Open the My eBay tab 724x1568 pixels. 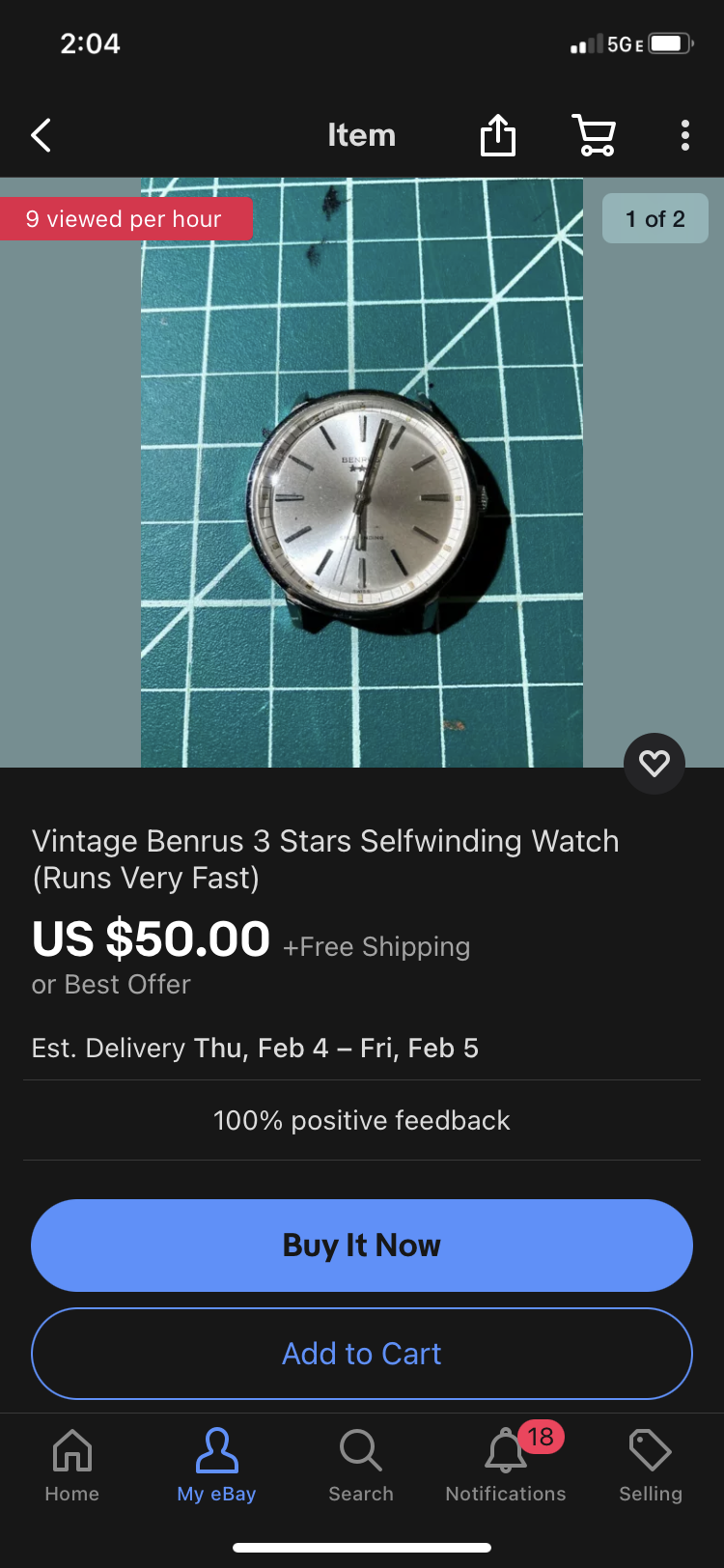216,1466
